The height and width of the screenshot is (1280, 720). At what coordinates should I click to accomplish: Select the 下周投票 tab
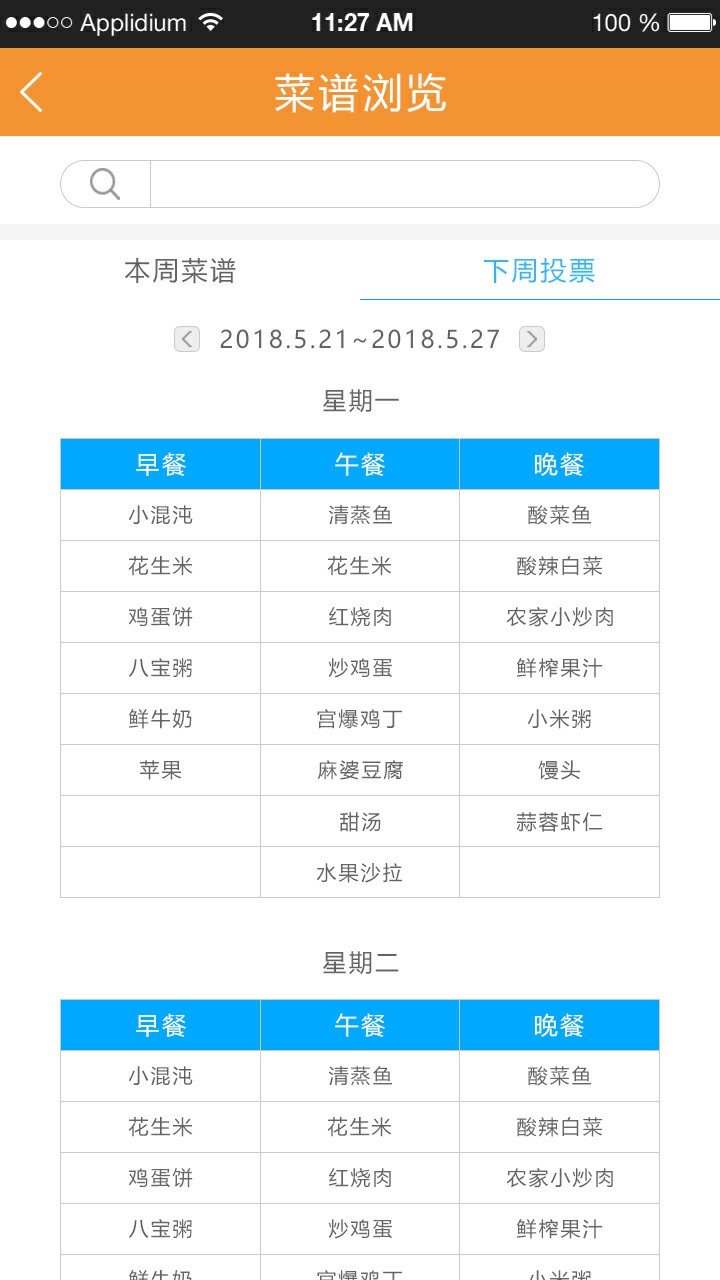click(x=539, y=271)
